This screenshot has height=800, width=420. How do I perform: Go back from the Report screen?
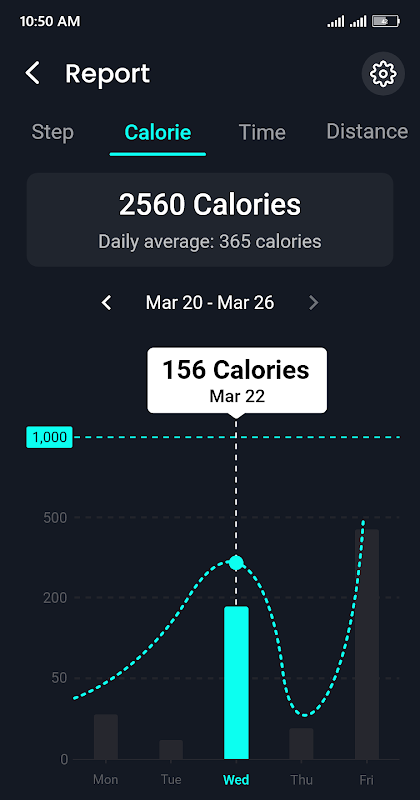[33, 73]
